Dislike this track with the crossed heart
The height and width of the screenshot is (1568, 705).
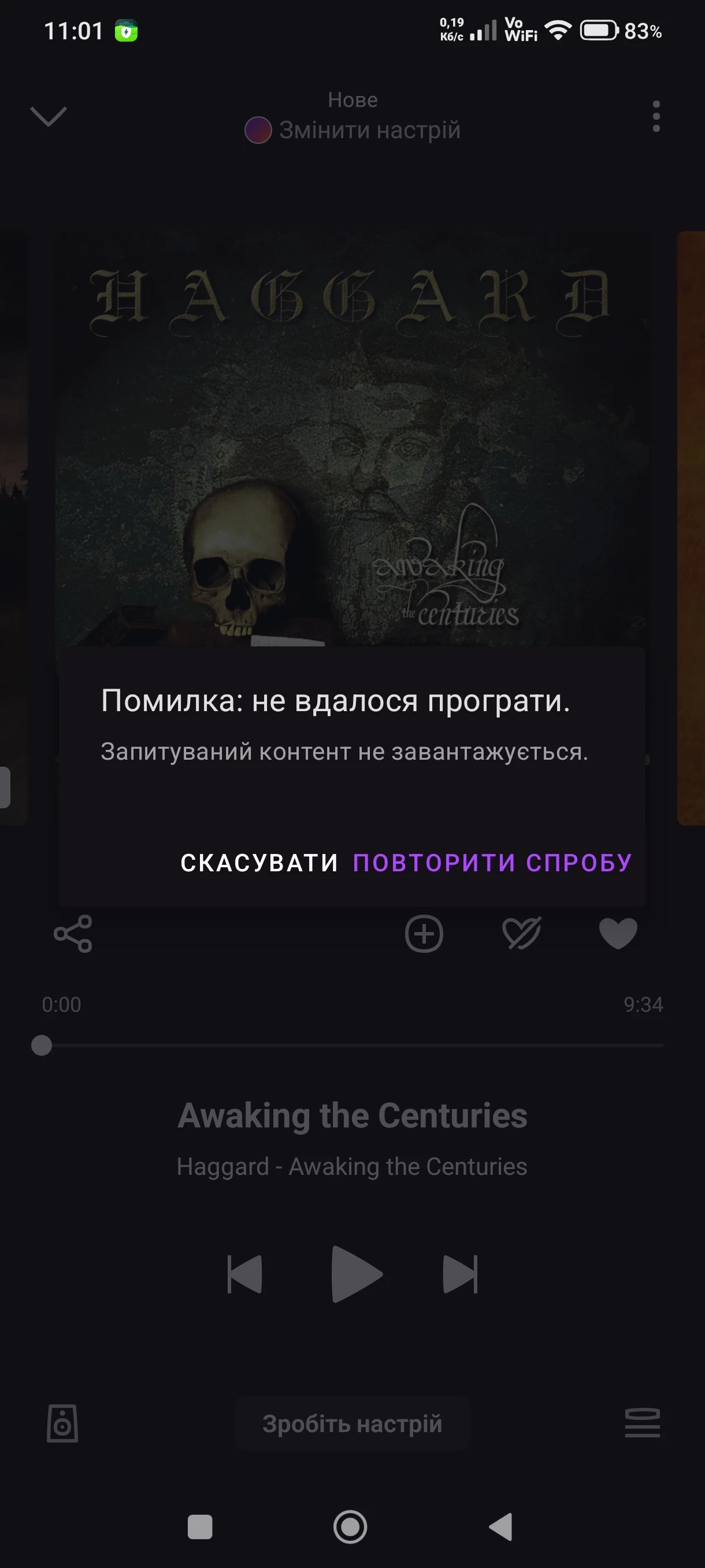pyautogui.click(x=521, y=933)
